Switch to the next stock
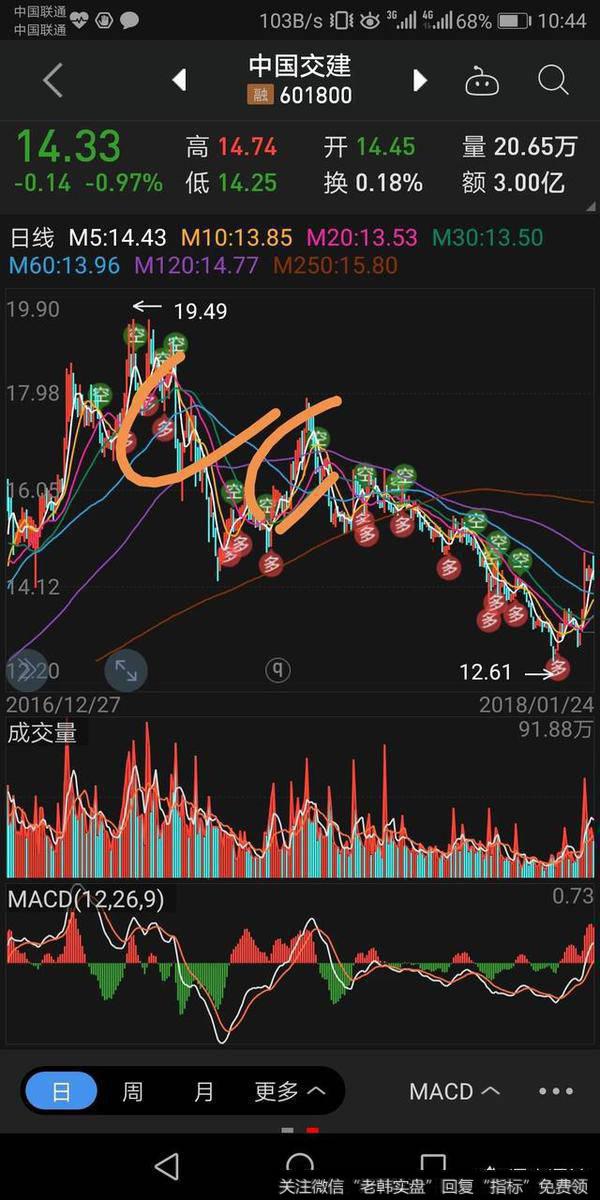600x1200 pixels. (x=421, y=80)
